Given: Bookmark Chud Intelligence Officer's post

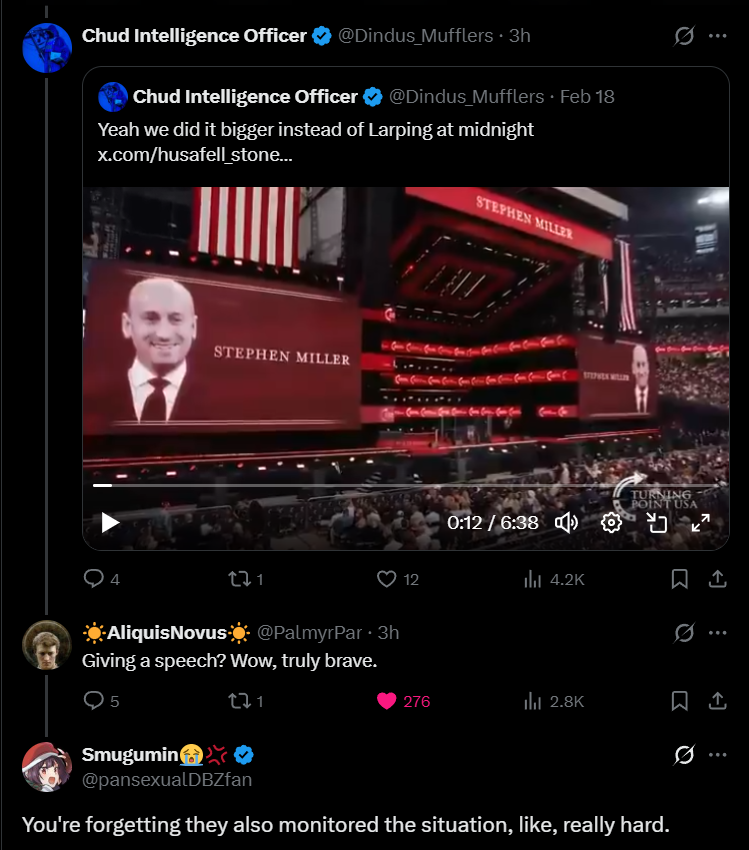Looking at the screenshot, I should tap(679, 579).
